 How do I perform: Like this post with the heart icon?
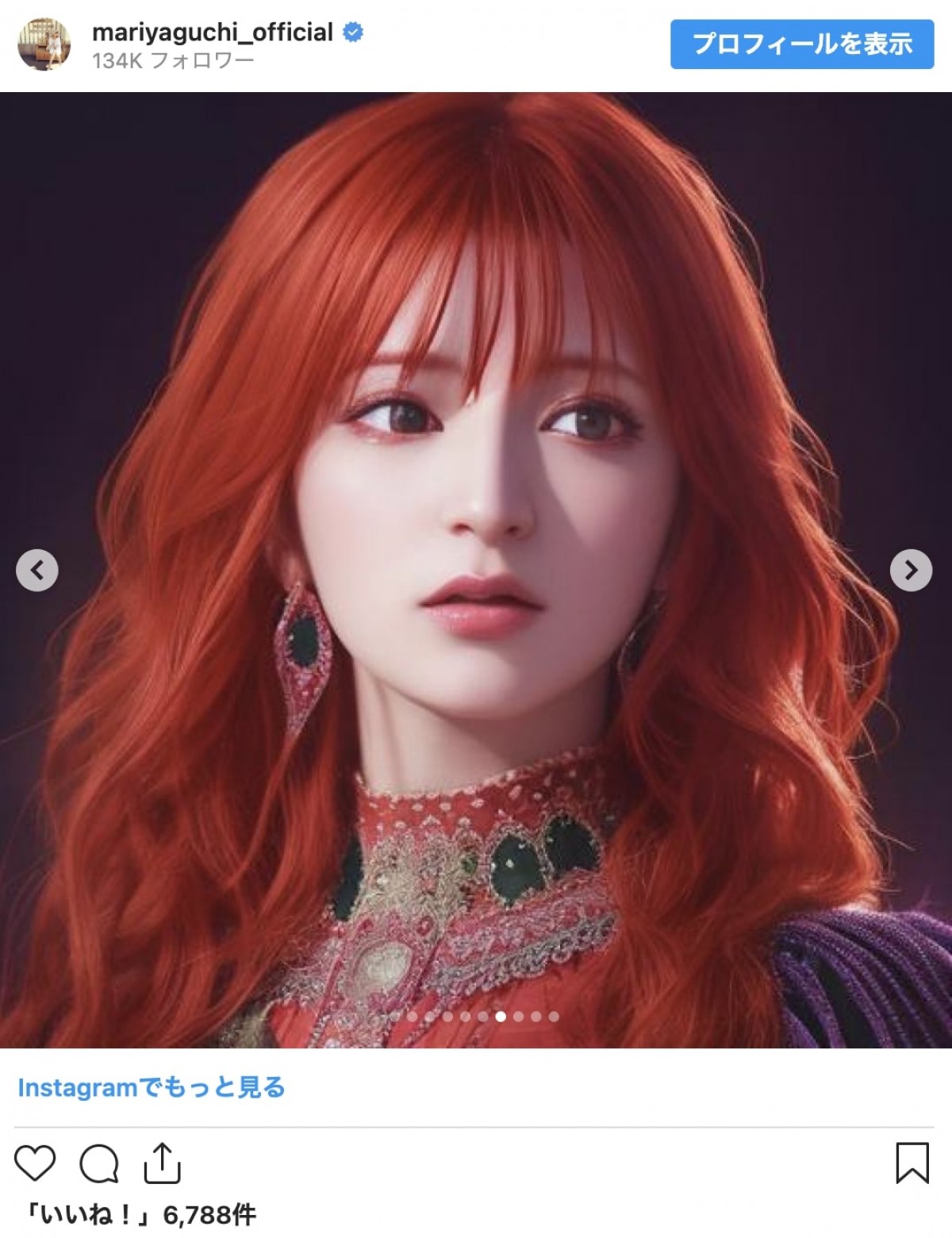point(36,1163)
